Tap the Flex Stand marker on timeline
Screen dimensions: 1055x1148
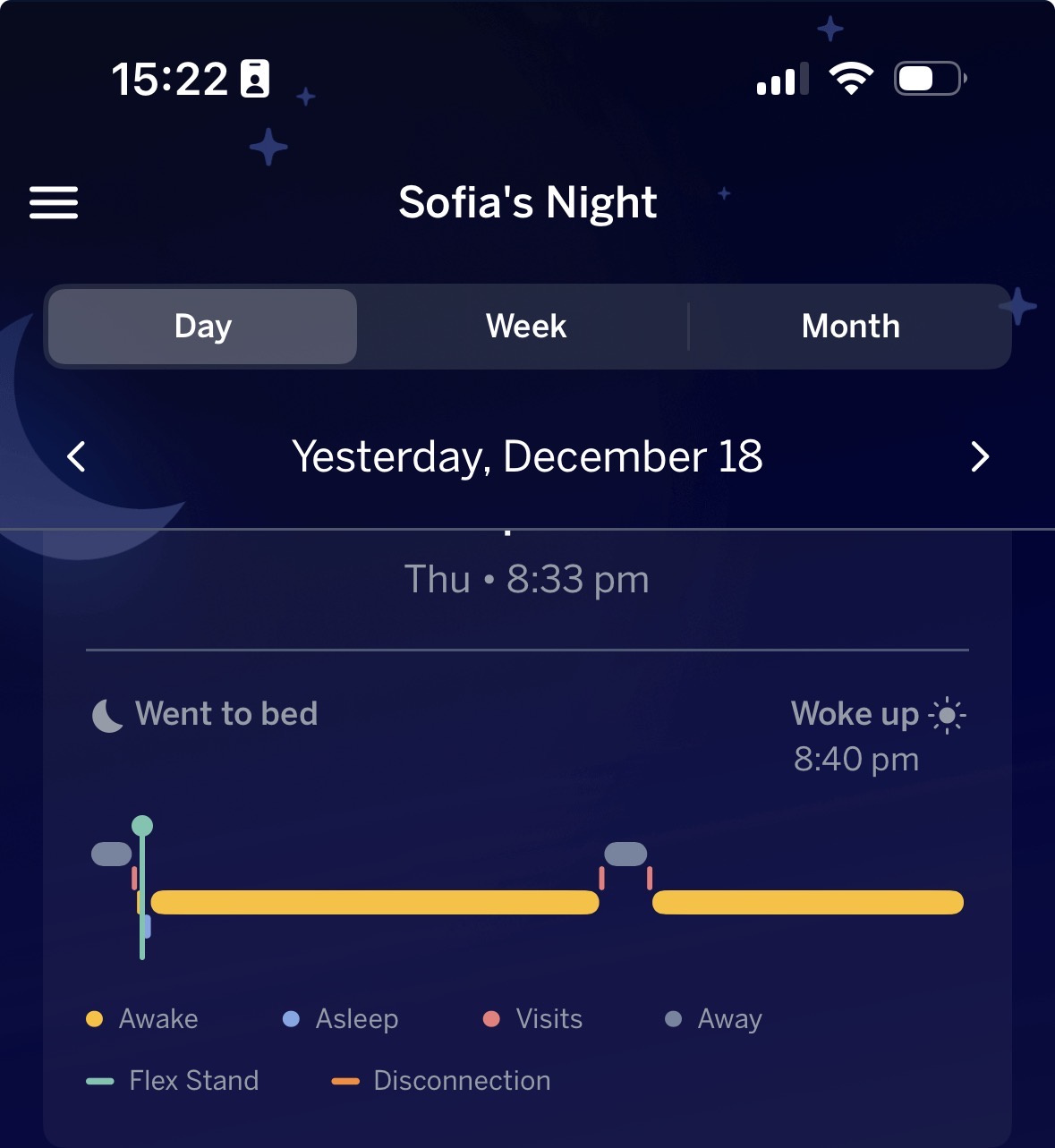tap(142, 826)
